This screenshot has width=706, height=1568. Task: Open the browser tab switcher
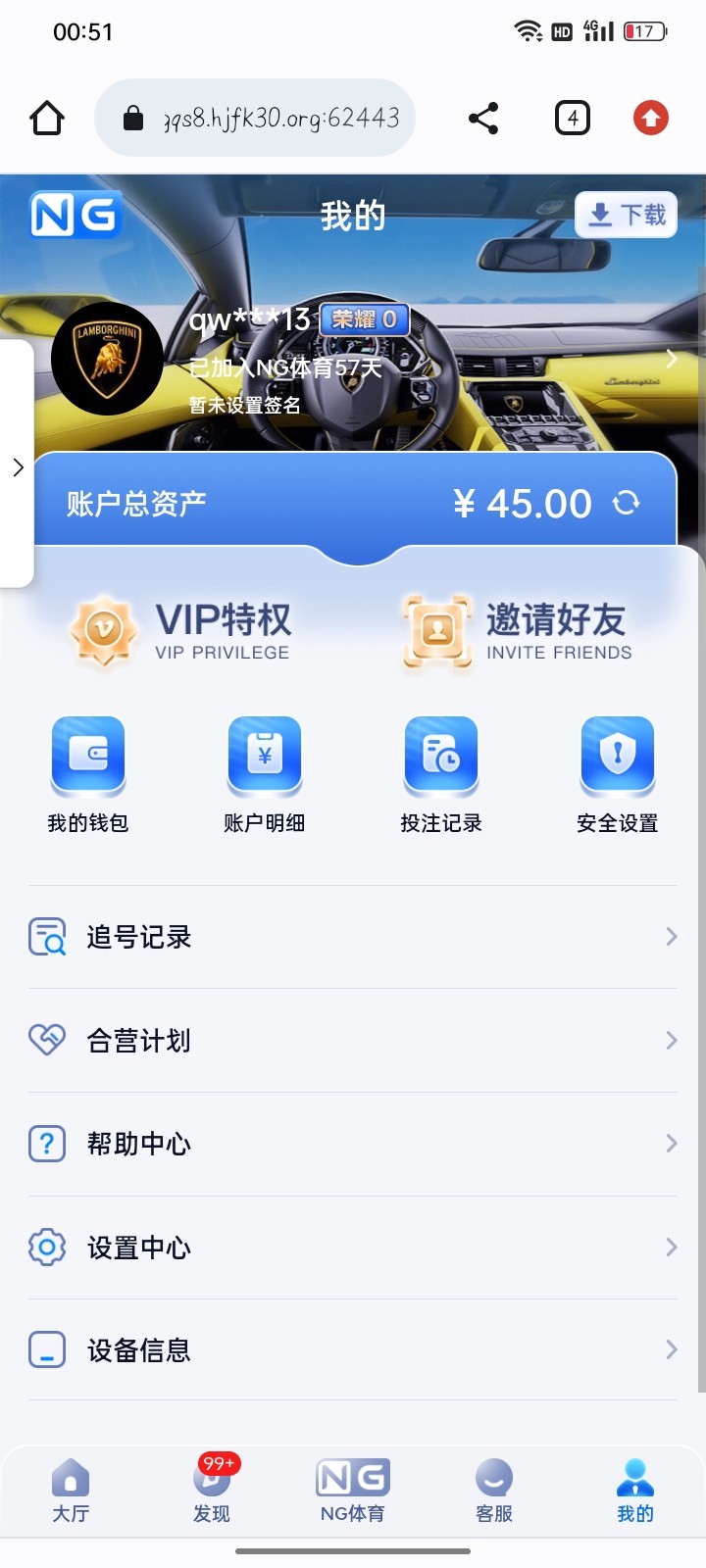573,119
